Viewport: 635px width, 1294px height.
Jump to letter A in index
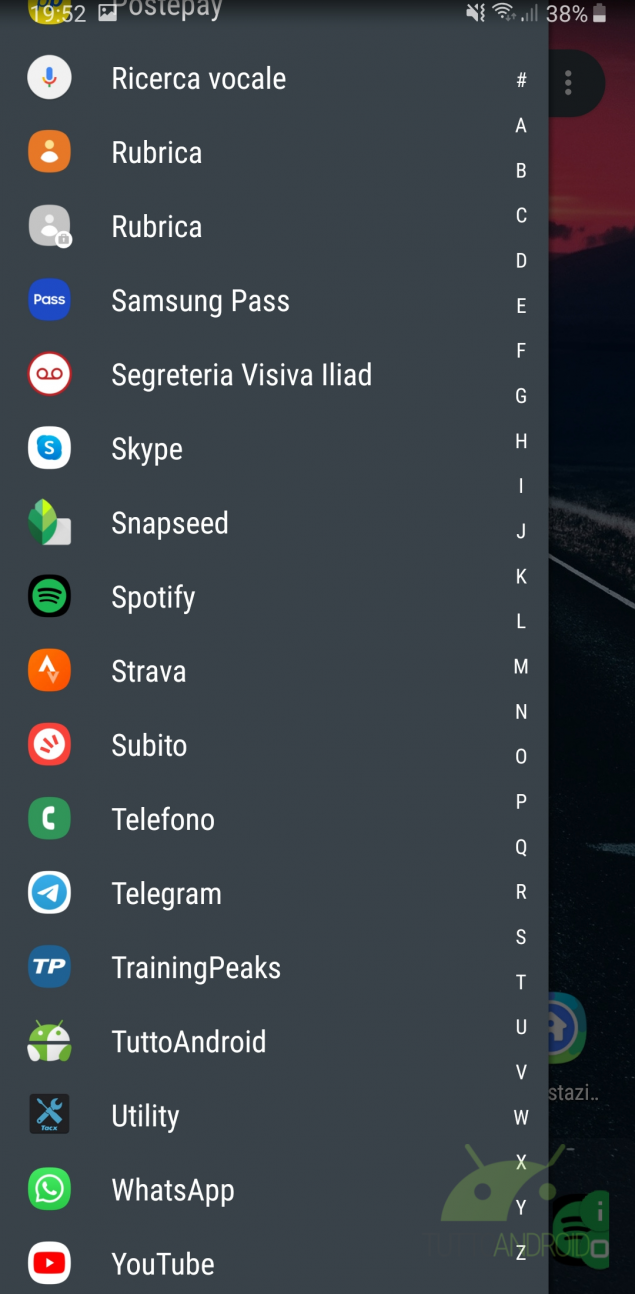521,126
